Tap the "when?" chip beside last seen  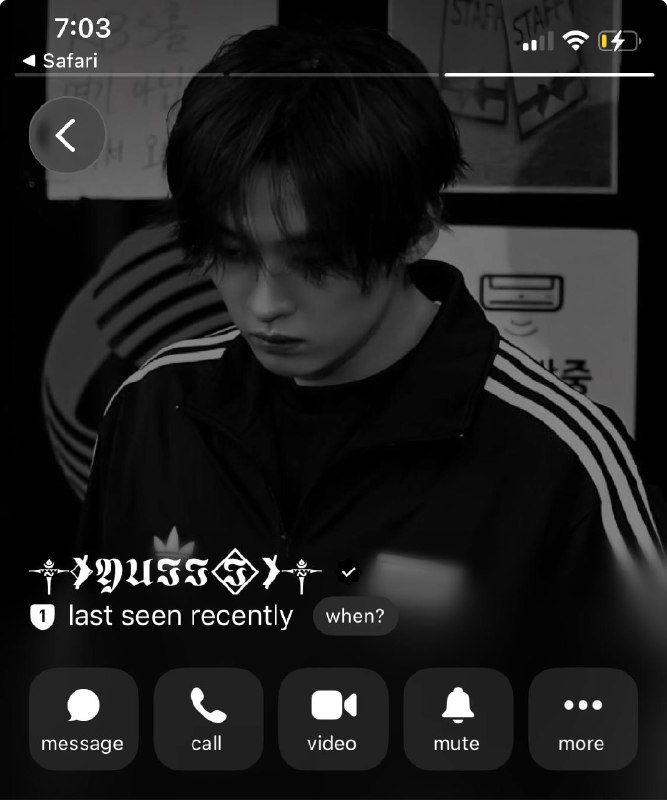355,616
